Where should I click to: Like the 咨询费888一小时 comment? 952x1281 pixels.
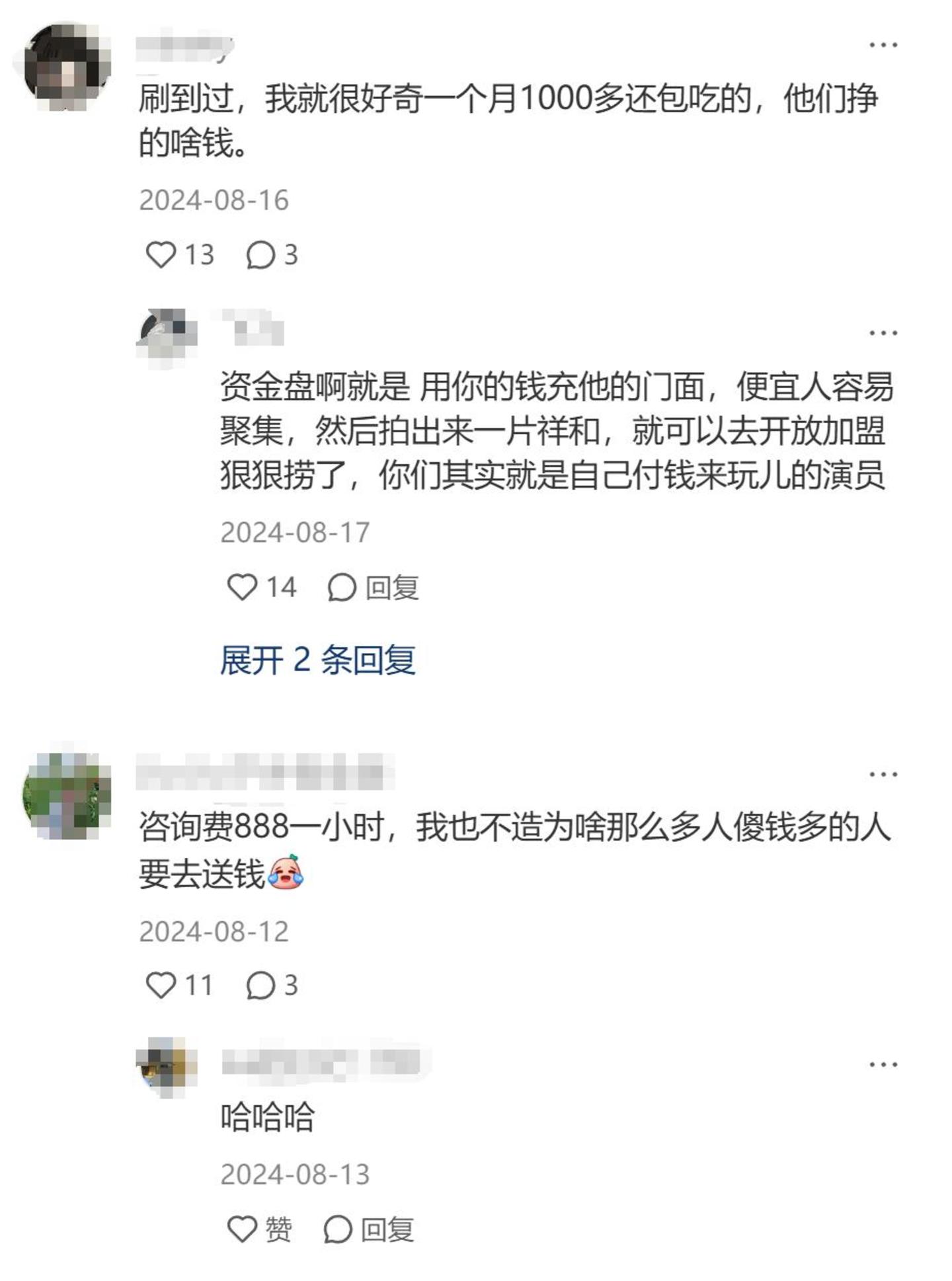(161, 985)
